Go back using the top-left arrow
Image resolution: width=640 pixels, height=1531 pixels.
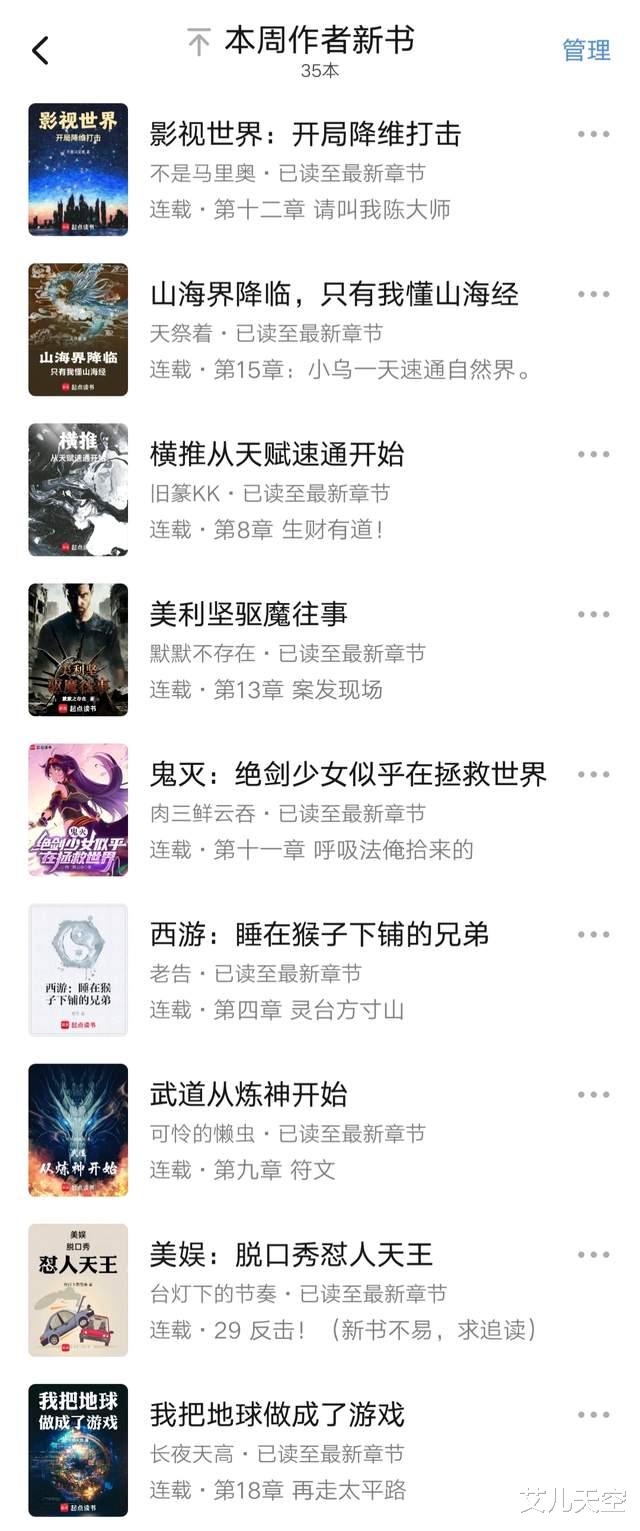click(40, 50)
